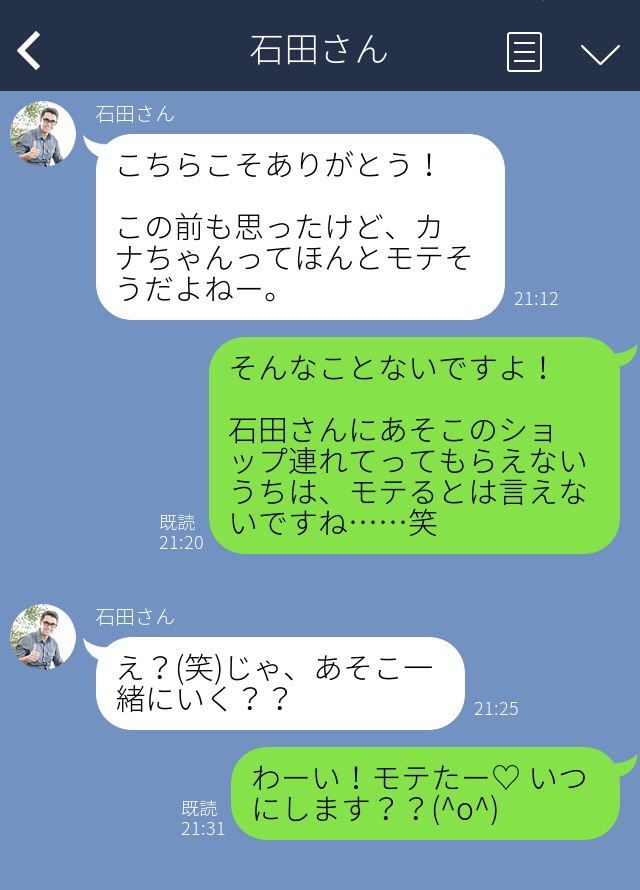Go back from the 石田さん chat
640x890 pixels.
pos(30,51)
